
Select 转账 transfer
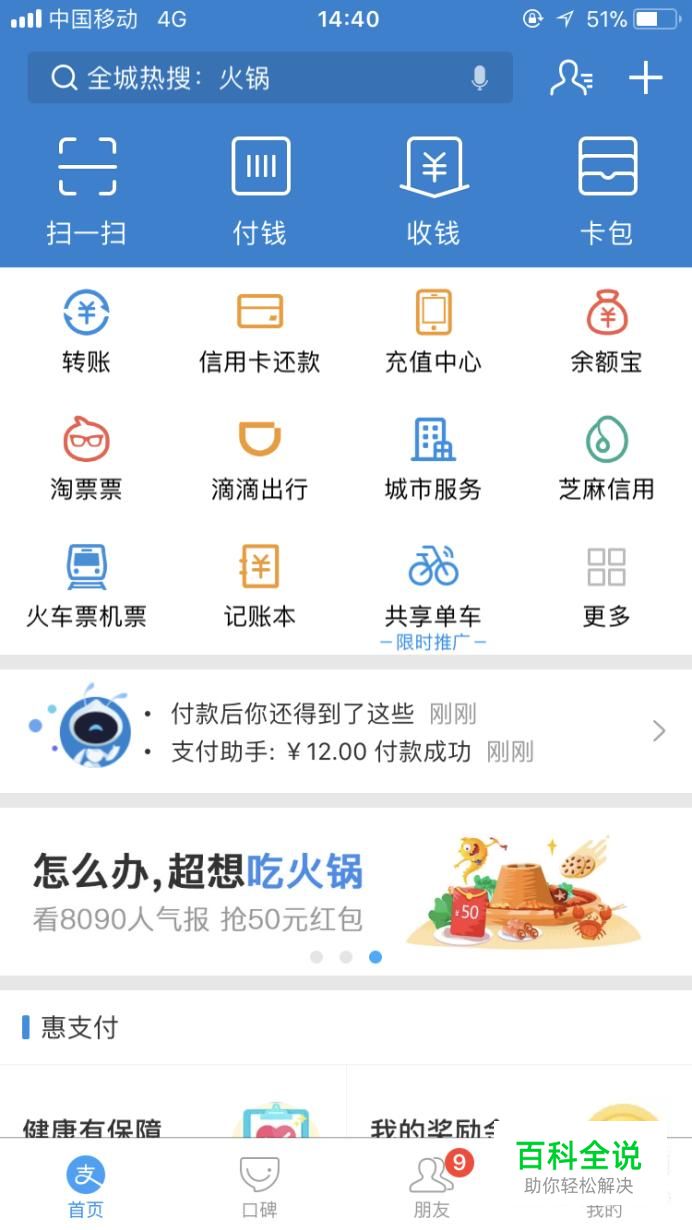pos(87,331)
